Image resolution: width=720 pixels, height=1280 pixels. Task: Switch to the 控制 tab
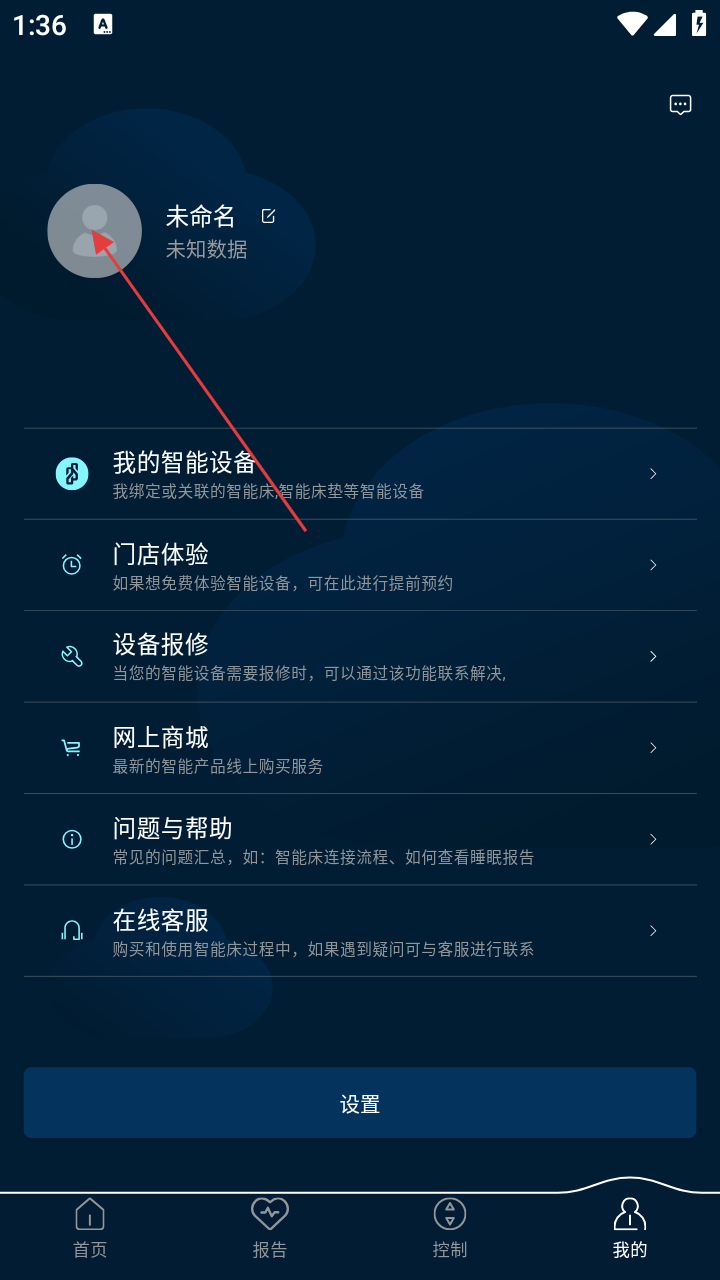(x=450, y=1229)
